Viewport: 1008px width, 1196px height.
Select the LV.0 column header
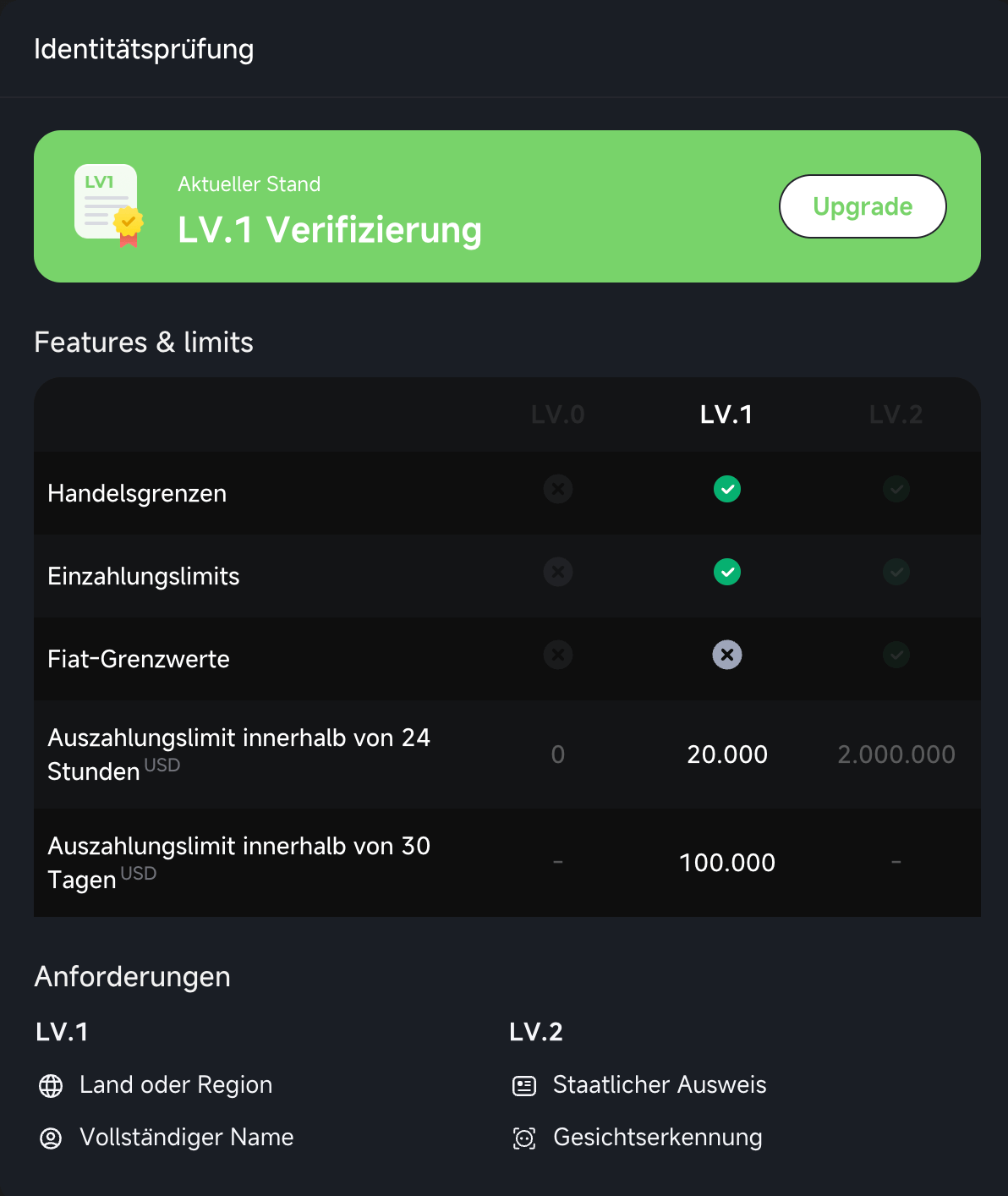pos(557,414)
